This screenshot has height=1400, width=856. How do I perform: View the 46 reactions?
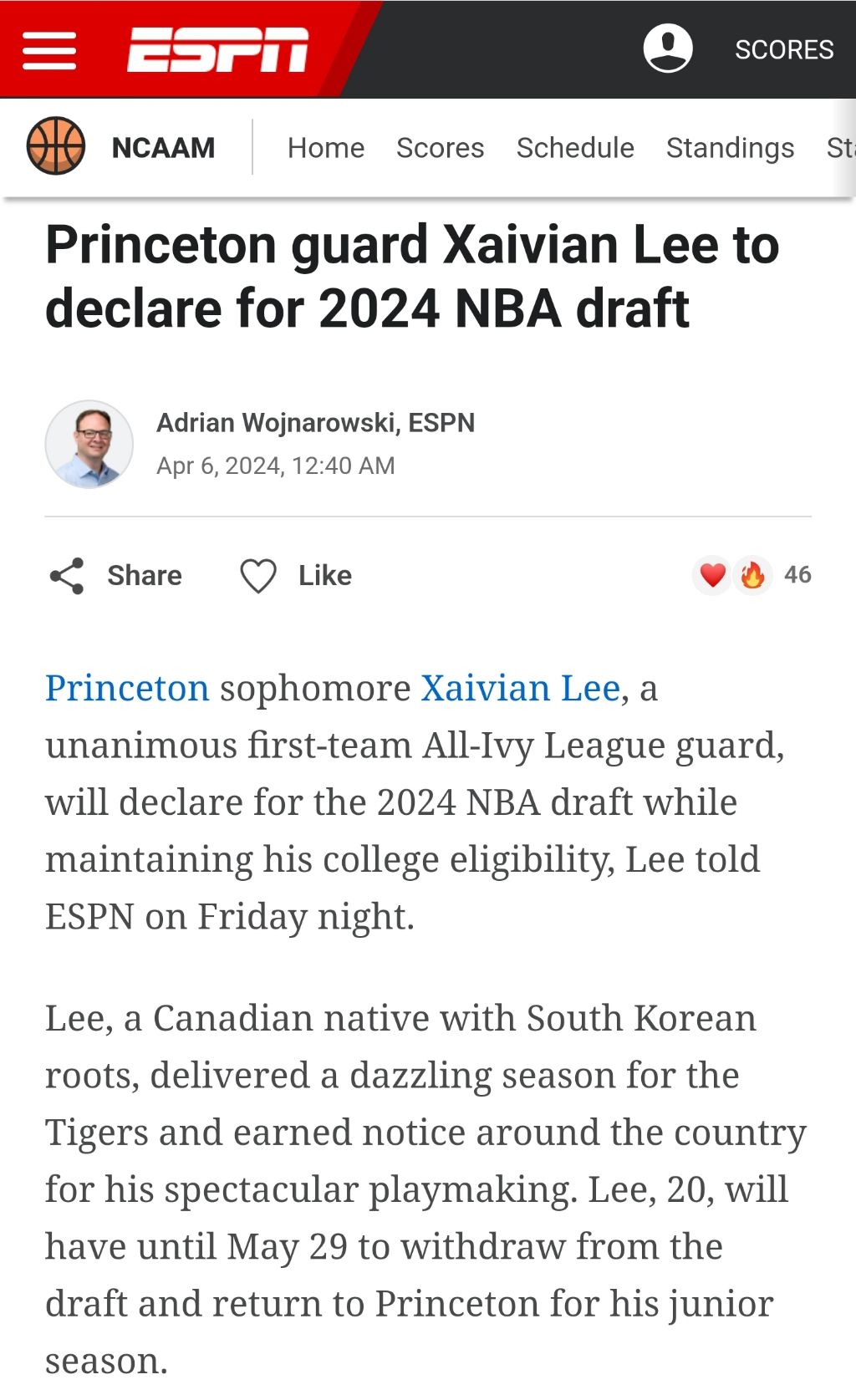752,575
